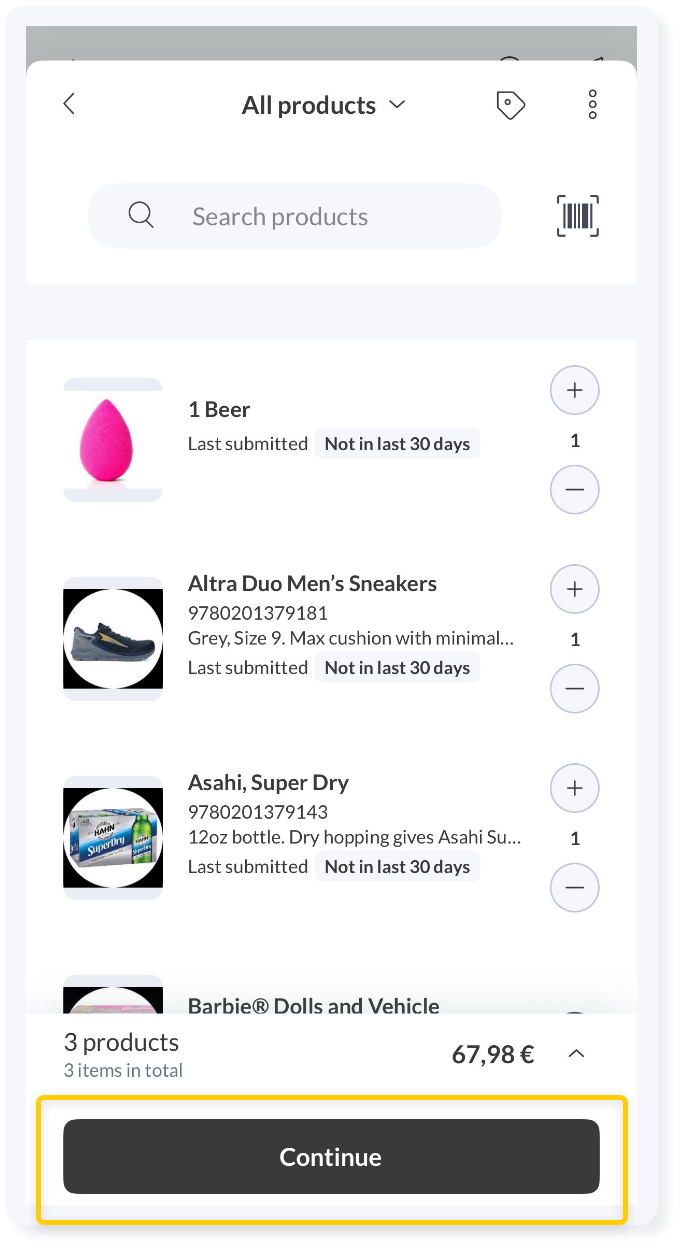This screenshot has width=683, height=1250.
Task: Go back using the arrow
Action: (69, 104)
